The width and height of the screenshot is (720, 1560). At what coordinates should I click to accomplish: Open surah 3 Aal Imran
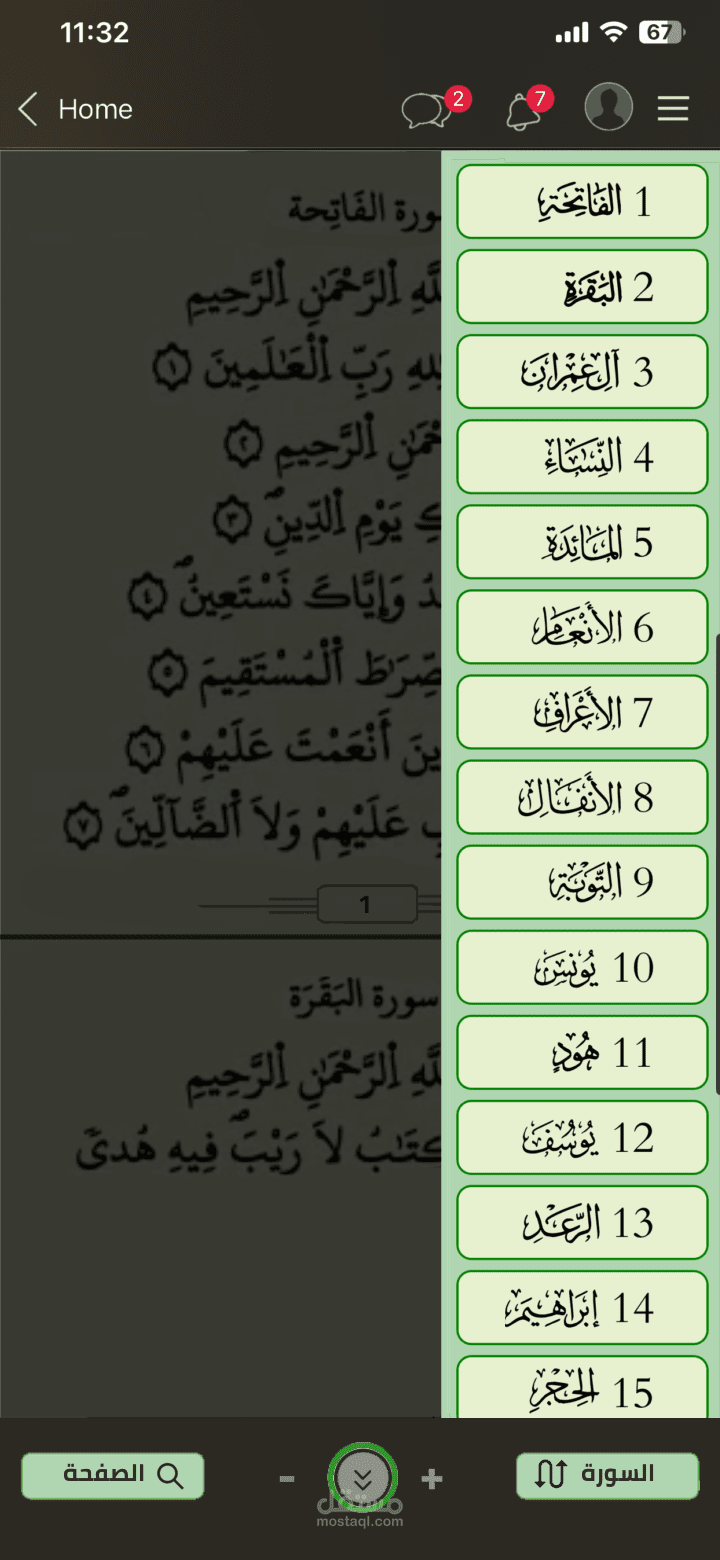pyautogui.click(x=582, y=372)
